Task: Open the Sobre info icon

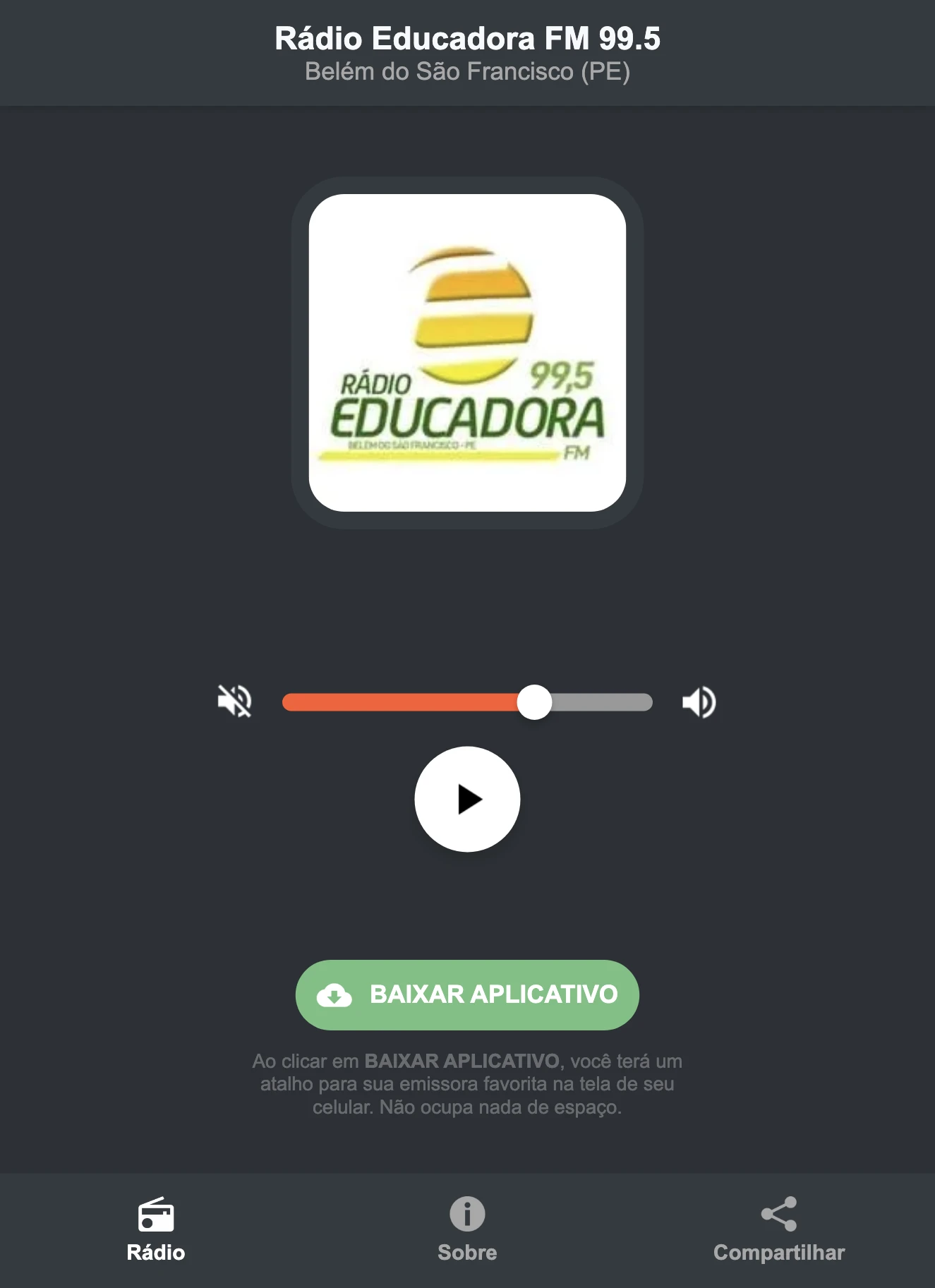Action: tap(467, 1208)
